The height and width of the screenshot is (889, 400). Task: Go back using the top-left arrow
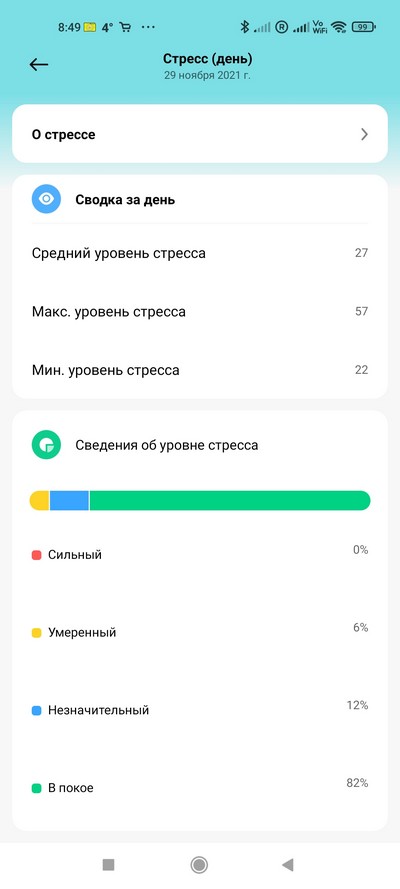coord(39,65)
